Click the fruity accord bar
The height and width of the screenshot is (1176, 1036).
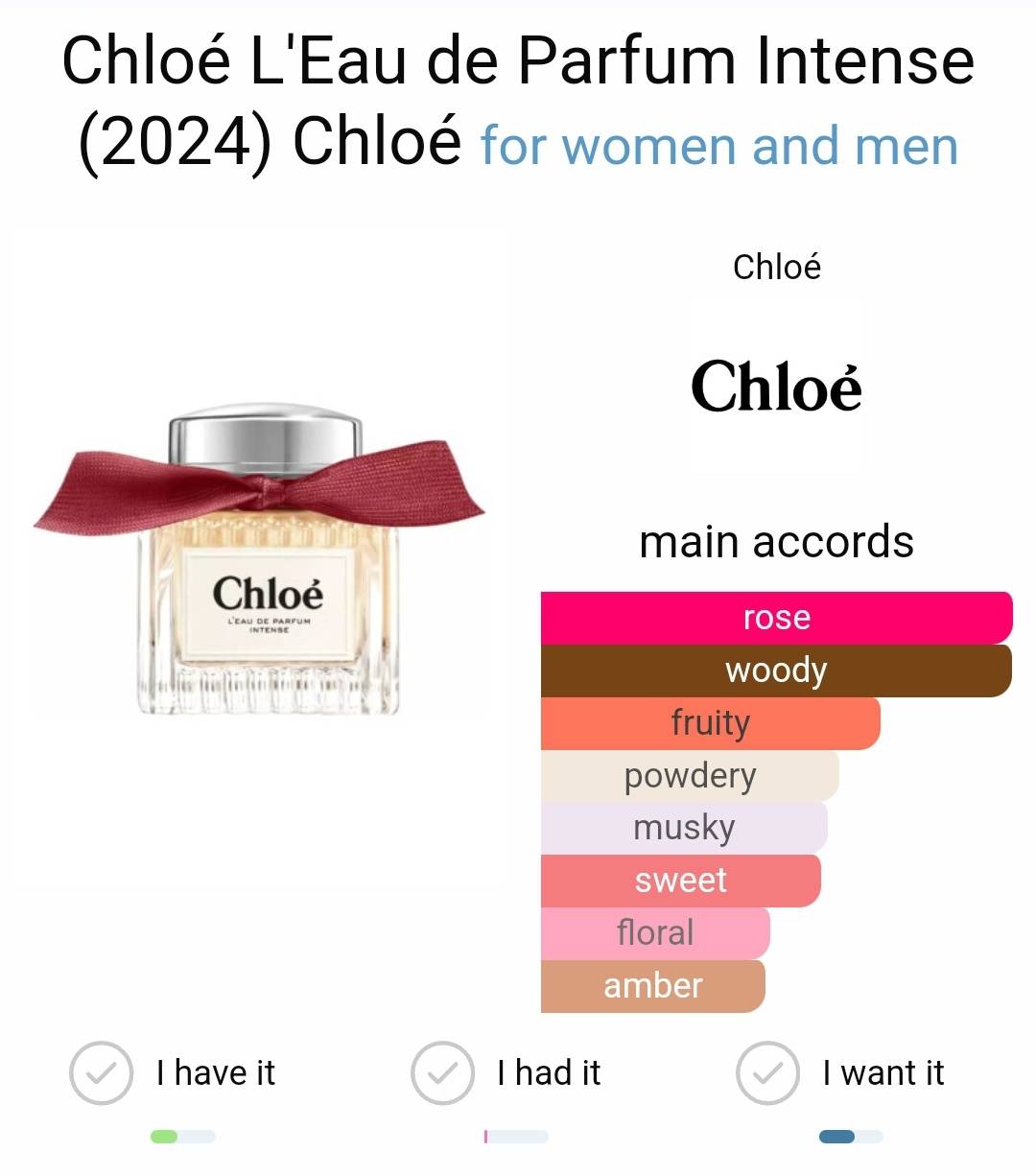711,723
